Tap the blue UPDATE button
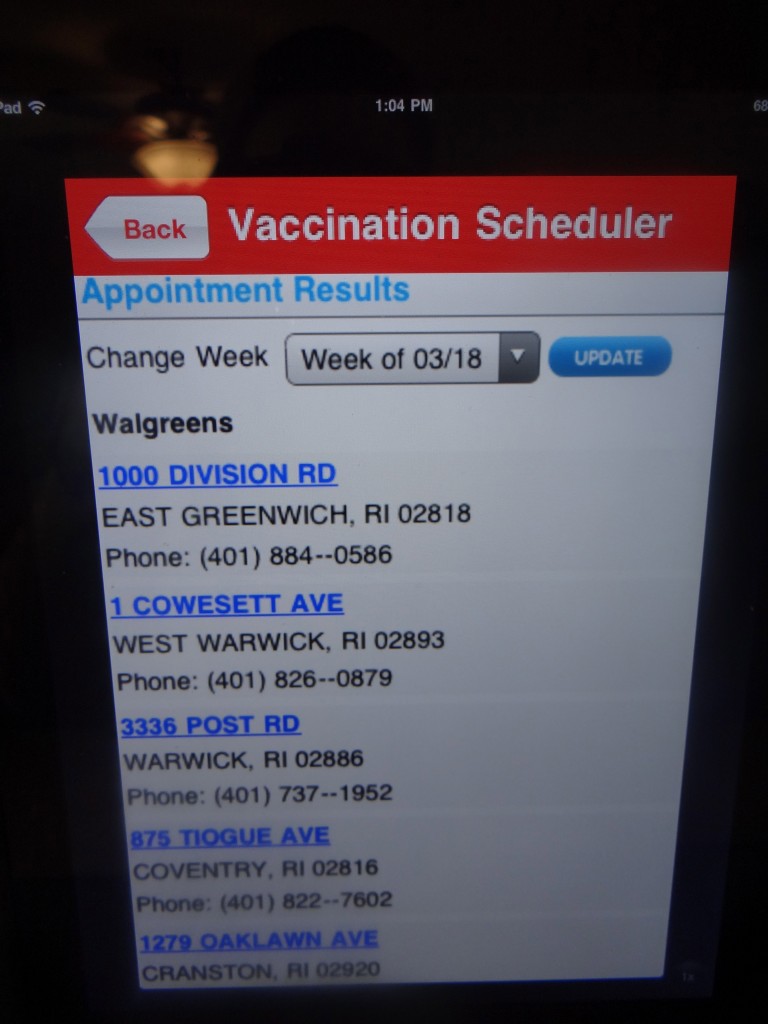 (609, 357)
